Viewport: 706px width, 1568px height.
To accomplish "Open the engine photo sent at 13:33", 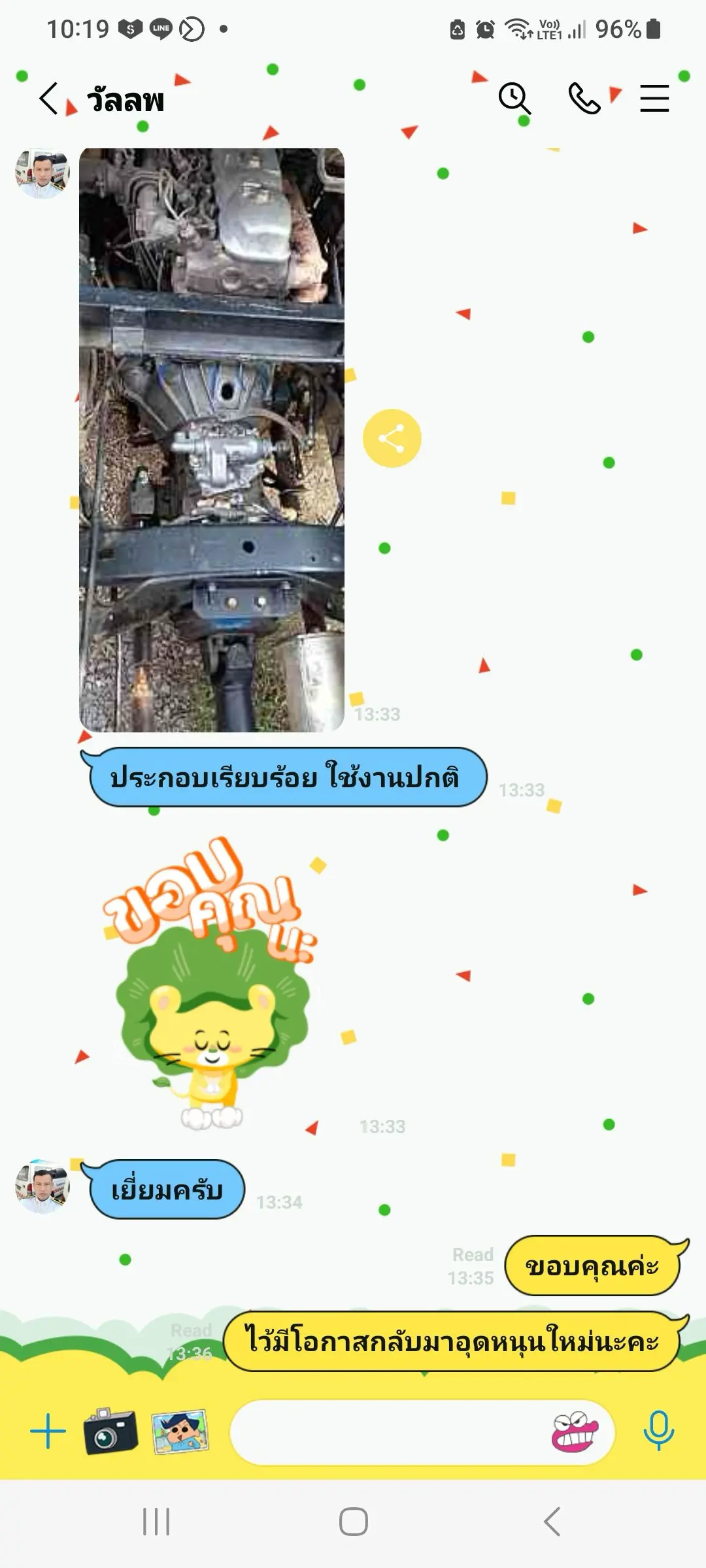I will 212,439.
